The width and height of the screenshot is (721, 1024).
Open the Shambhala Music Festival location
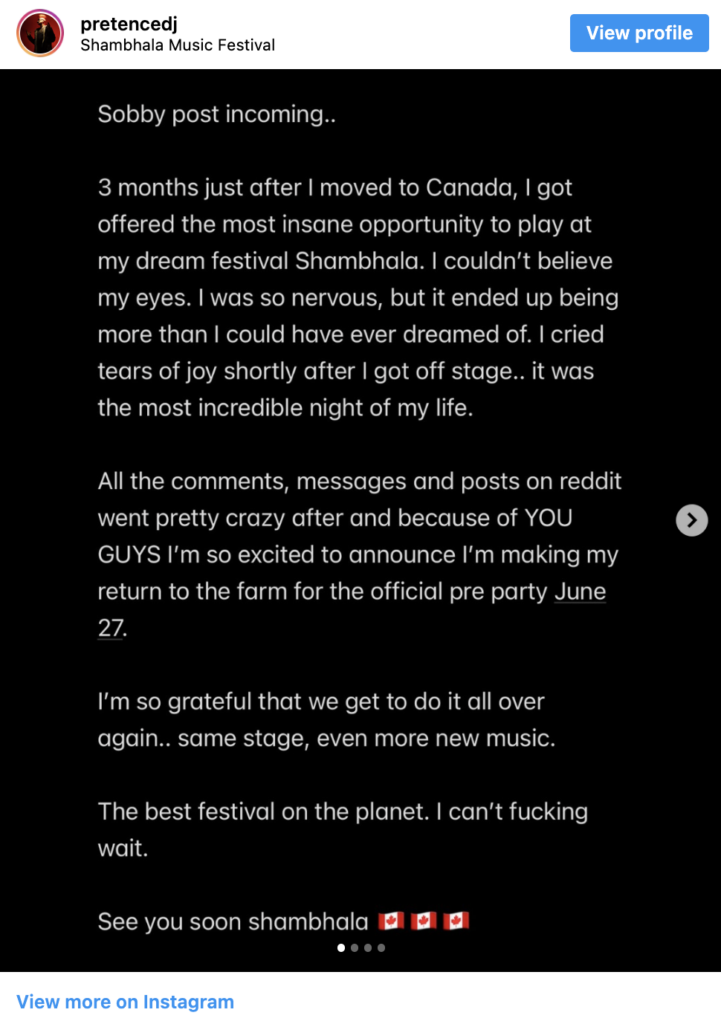[177, 45]
